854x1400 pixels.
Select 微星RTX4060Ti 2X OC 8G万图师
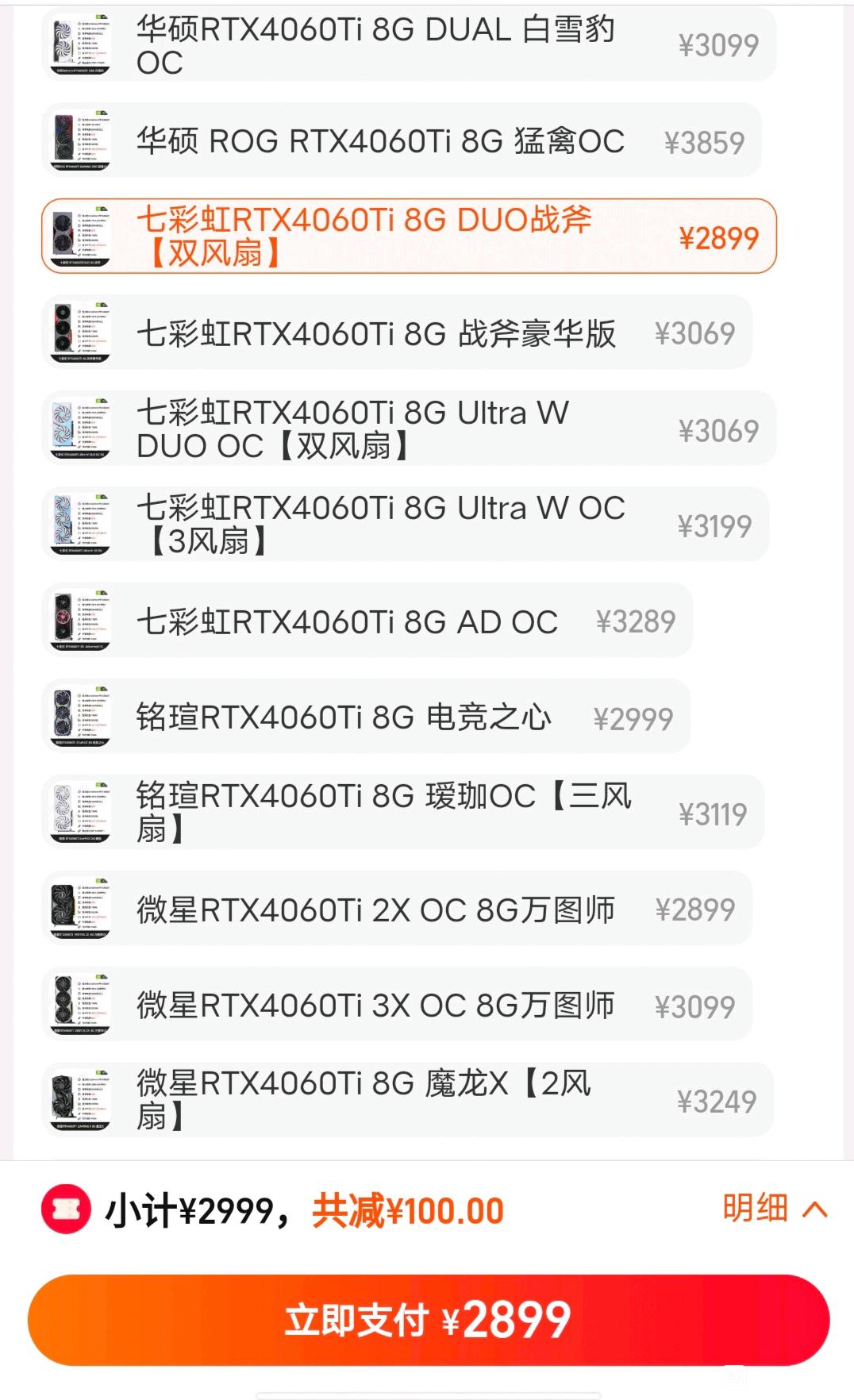tap(396, 909)
